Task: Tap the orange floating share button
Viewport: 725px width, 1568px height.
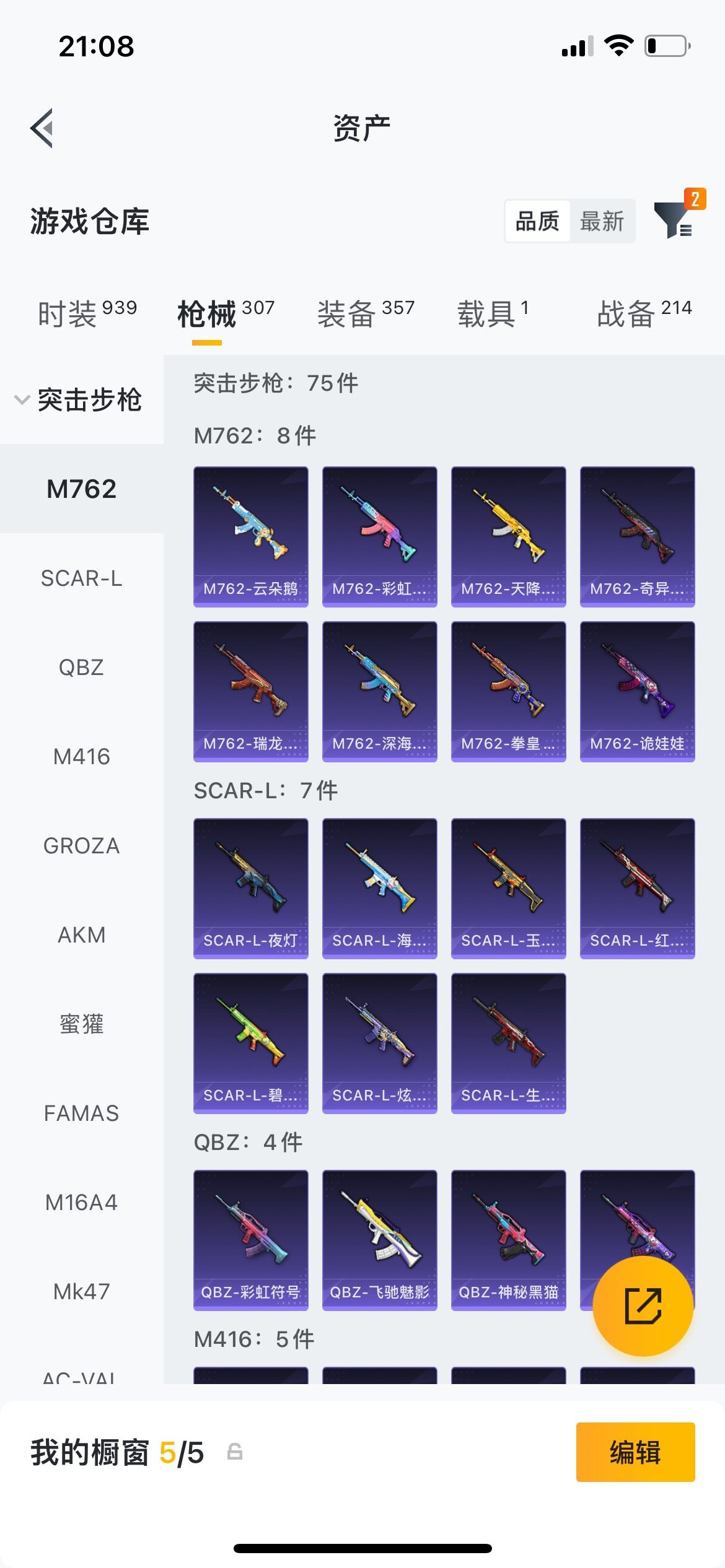Action: click(x=643, y=1306)
